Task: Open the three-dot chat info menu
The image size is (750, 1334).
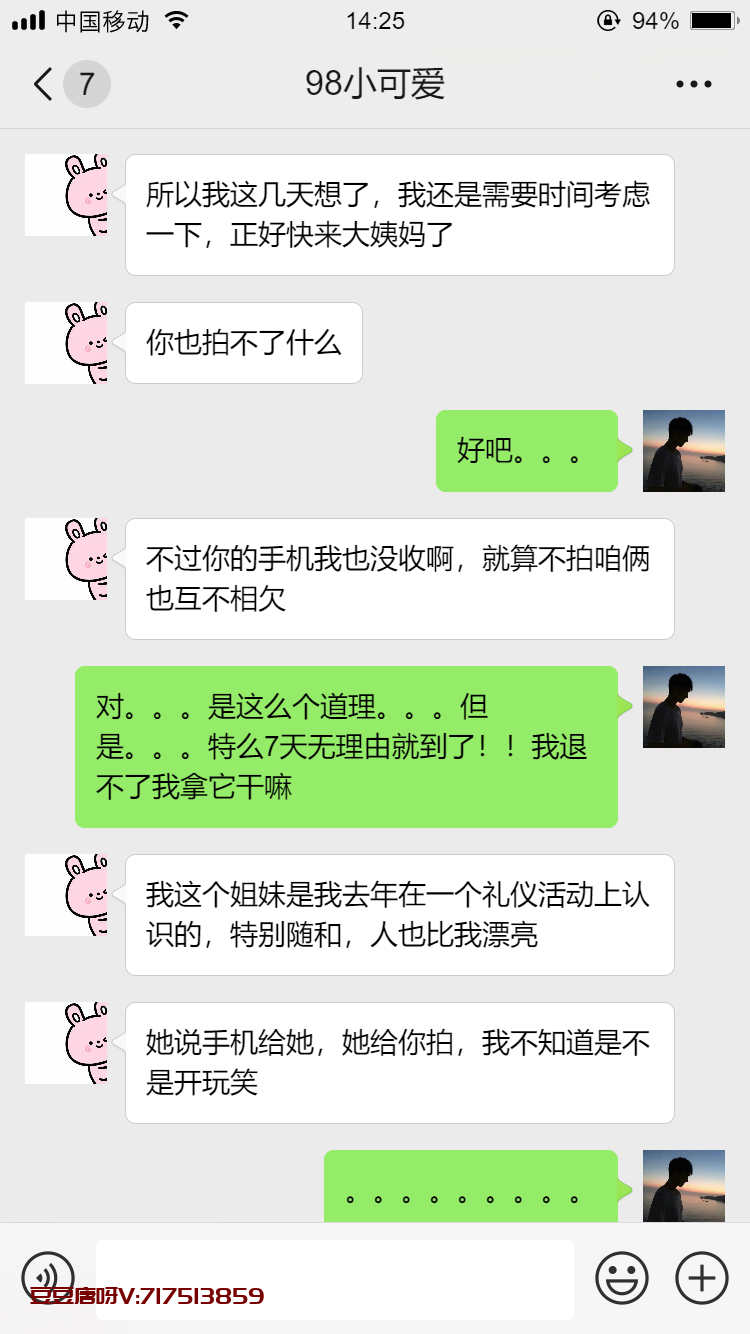Action: coord(693,84)
